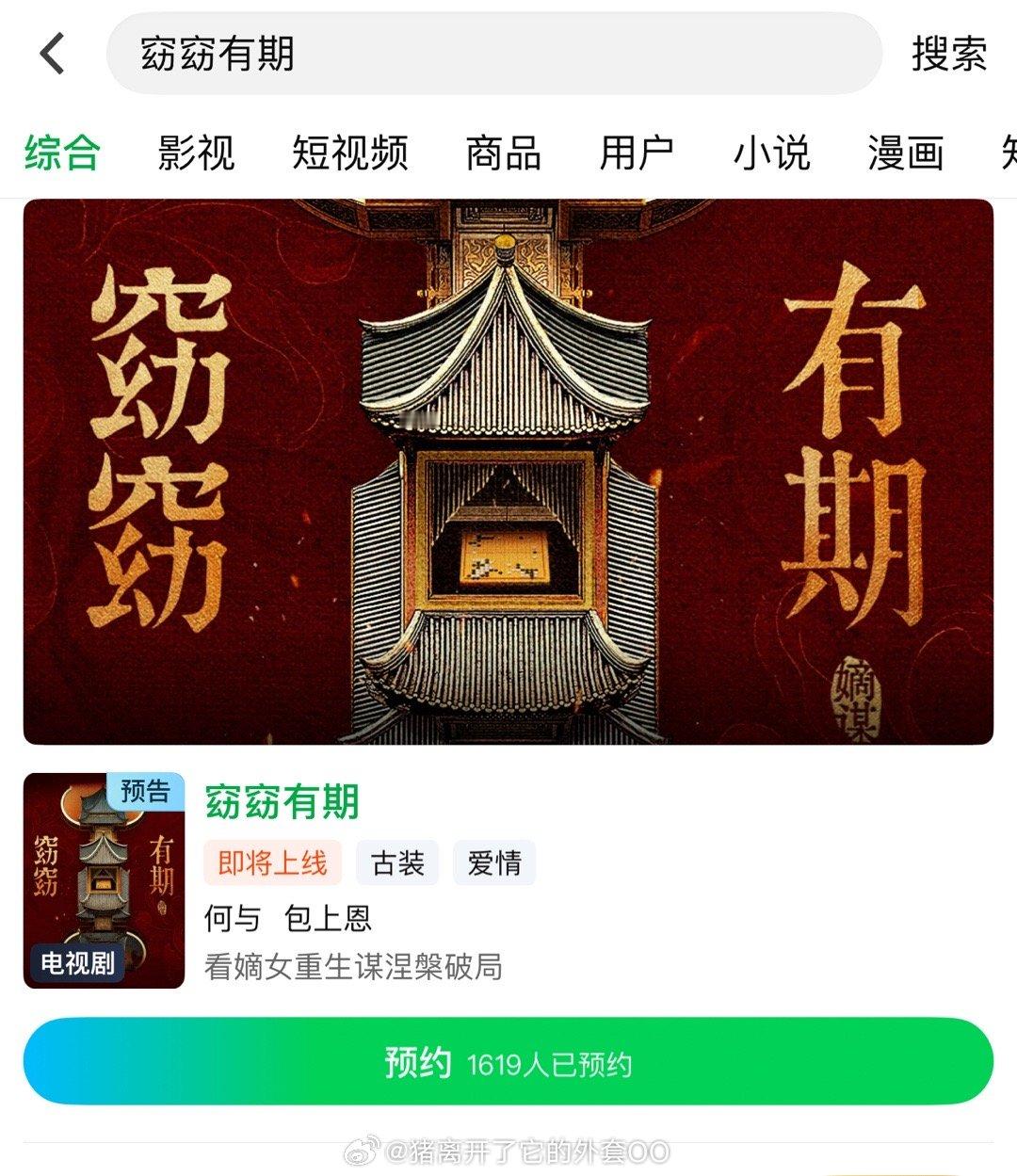Screen dimensions: 1017x1176
Task: Tap the 即将上线 status label
Action: click(271, 864)
